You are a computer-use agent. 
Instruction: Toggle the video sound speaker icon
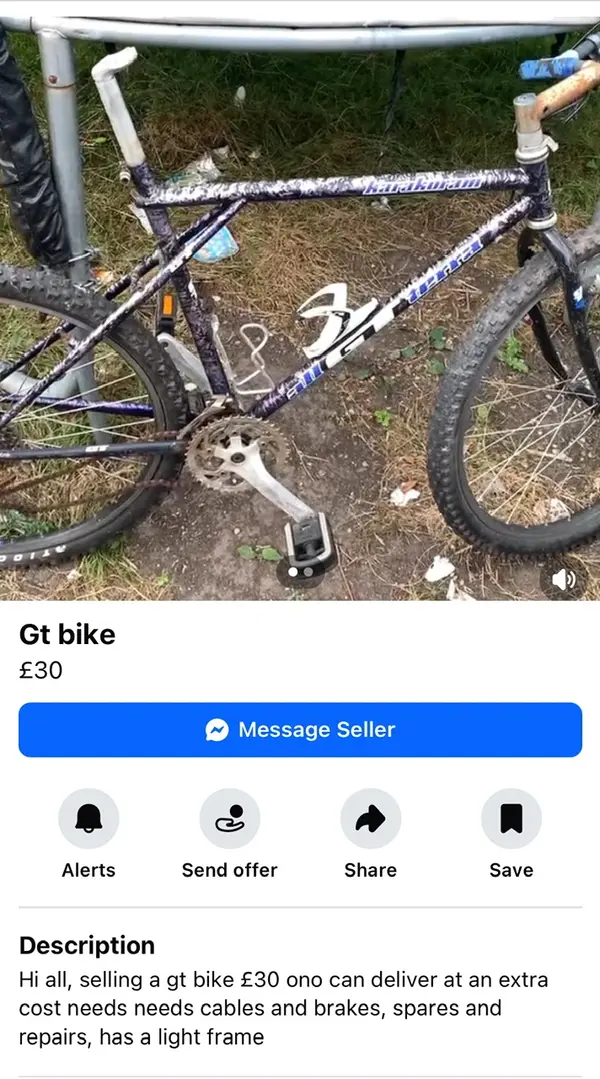[x=564, y=579]
